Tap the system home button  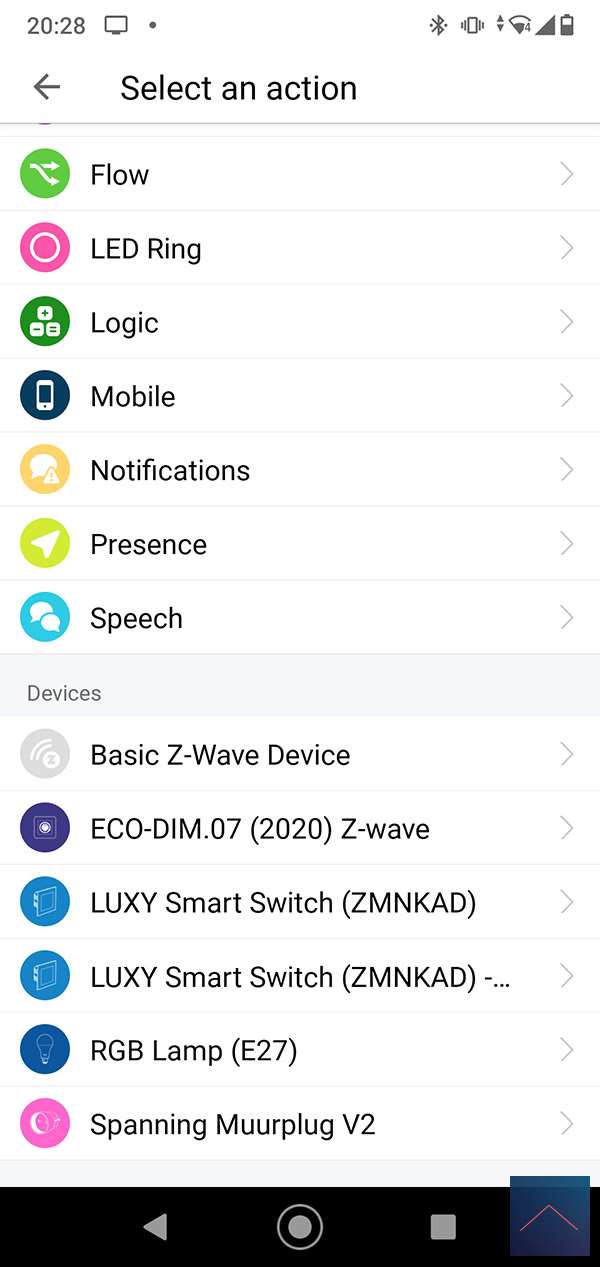[x=300, y=1227]
